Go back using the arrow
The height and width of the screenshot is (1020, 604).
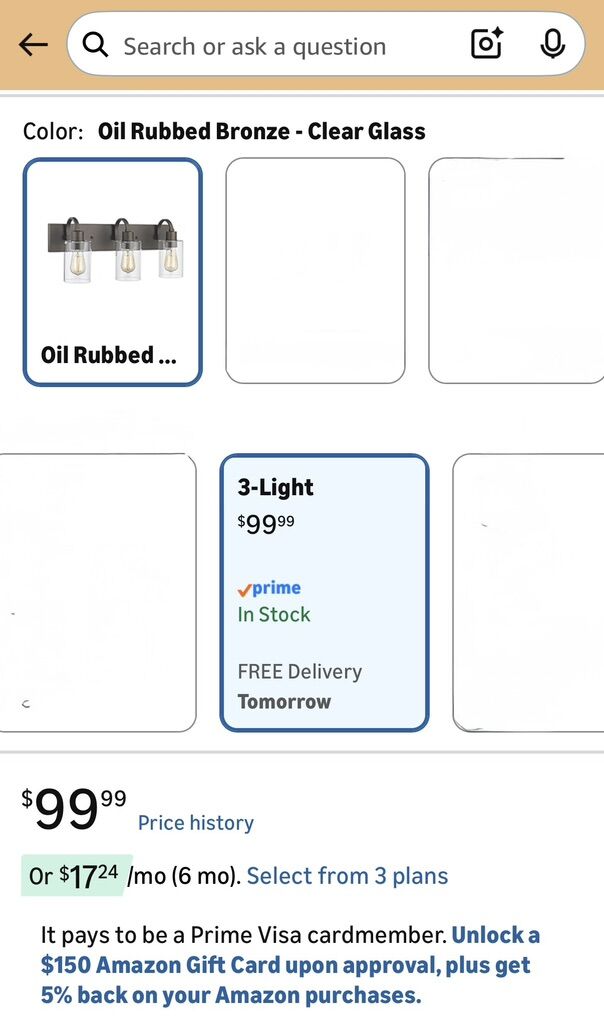tap(33, 45)
